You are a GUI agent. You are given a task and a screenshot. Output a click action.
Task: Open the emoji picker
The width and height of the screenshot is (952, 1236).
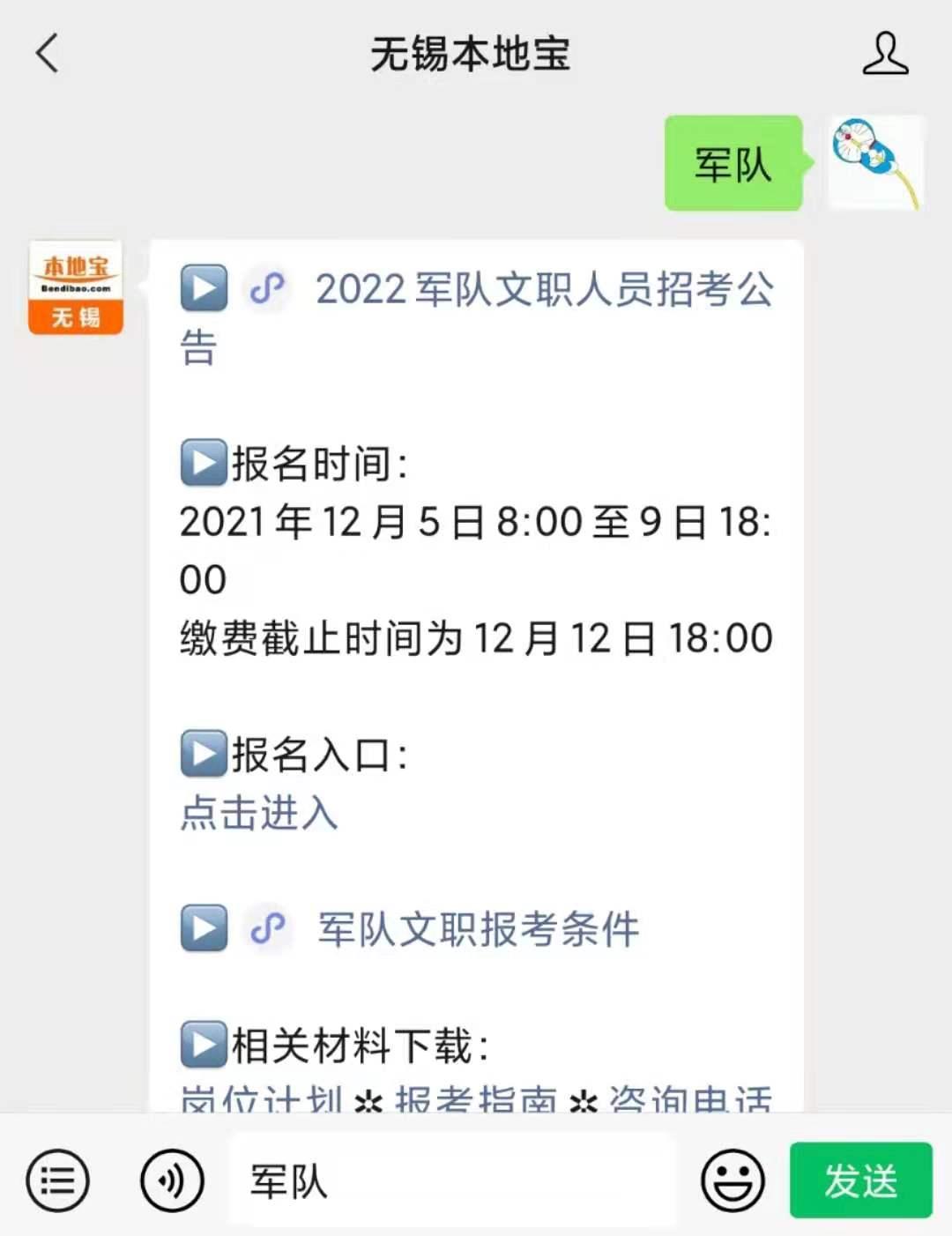click(732, 1180)
